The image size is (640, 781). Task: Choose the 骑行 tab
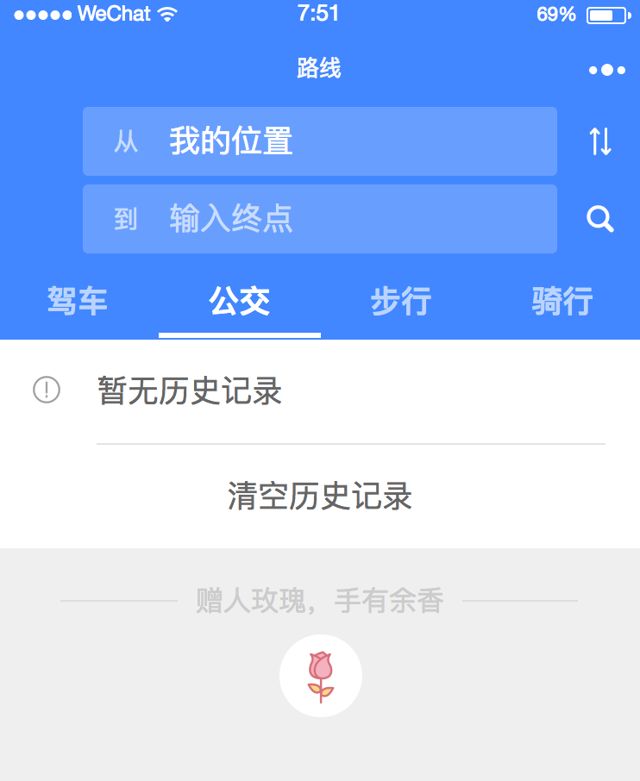point(562,301)
